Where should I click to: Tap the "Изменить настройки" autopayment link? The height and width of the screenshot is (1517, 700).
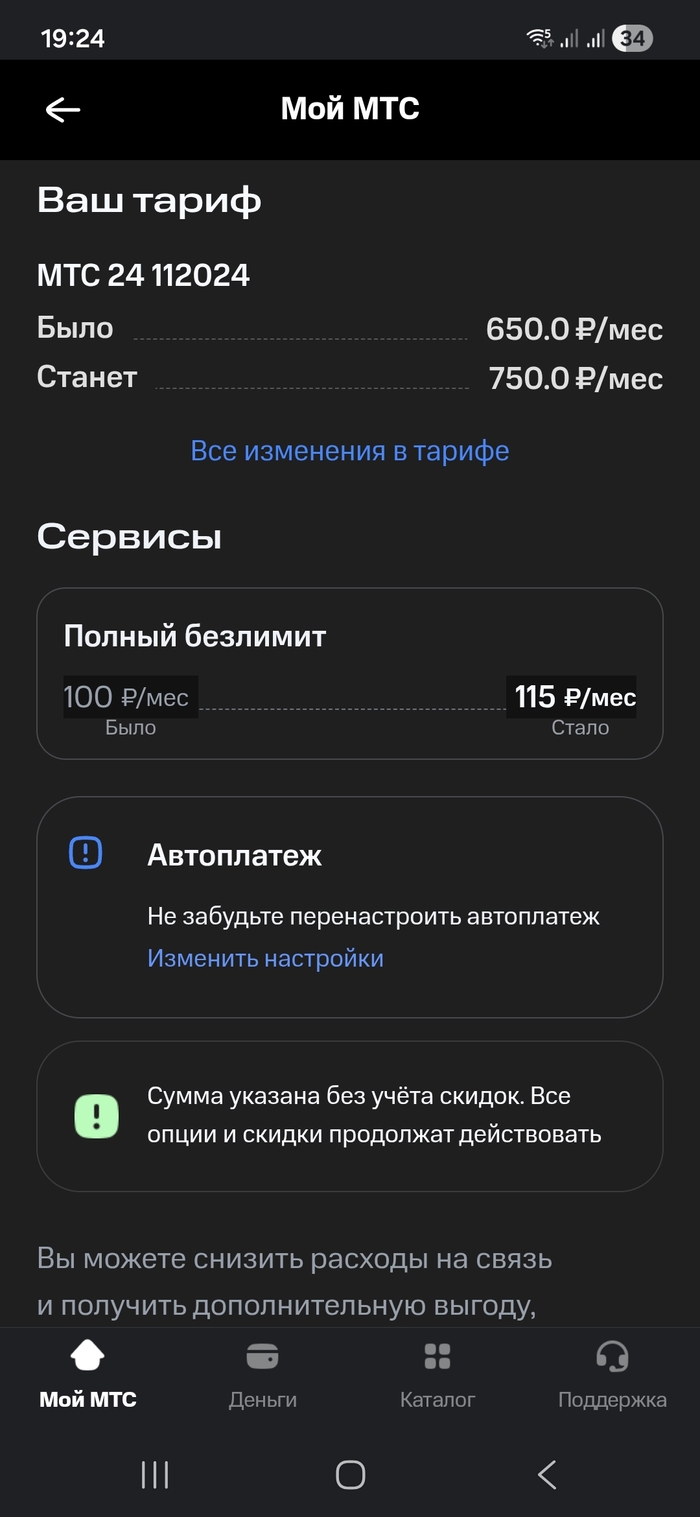pos(265,958)
